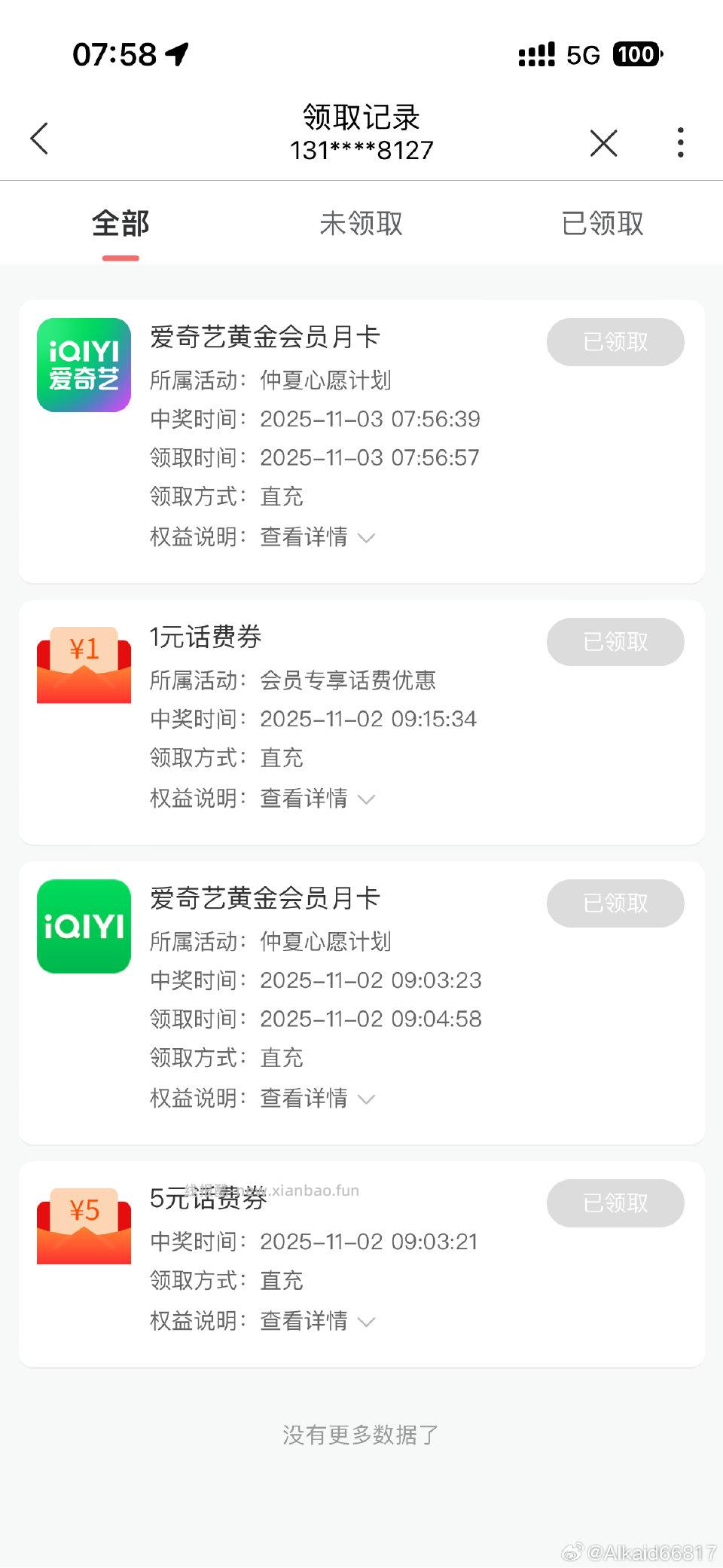Tap the battery indicator showing 100
The image size is (723, 1568).
pos(636,56)
